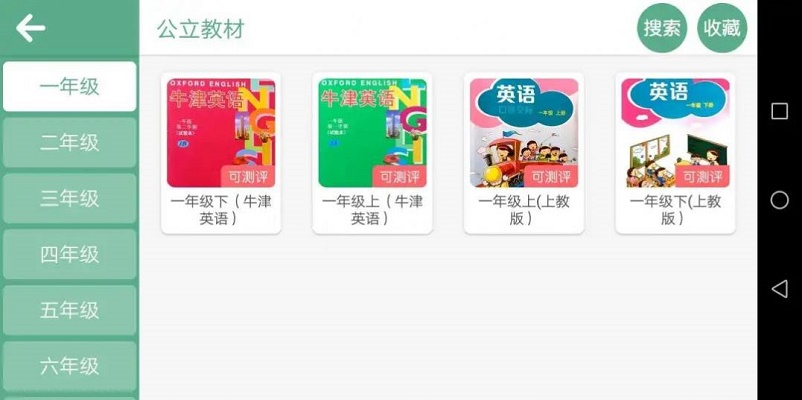Switch to the 三年级 grade tab
This screenshot has height=400, width=802.
point(70,199)
